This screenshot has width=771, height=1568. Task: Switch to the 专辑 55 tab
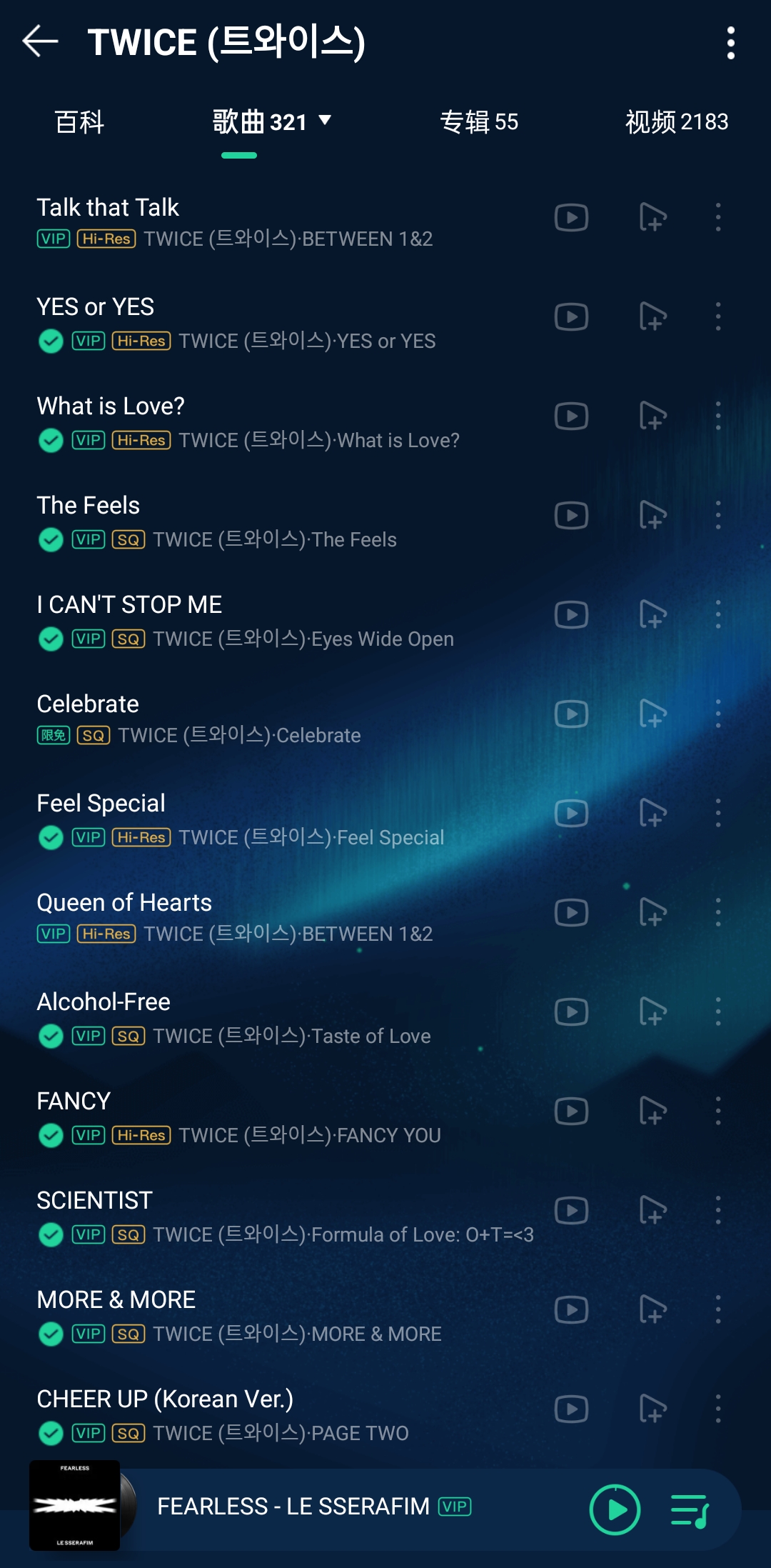(478, 122)
